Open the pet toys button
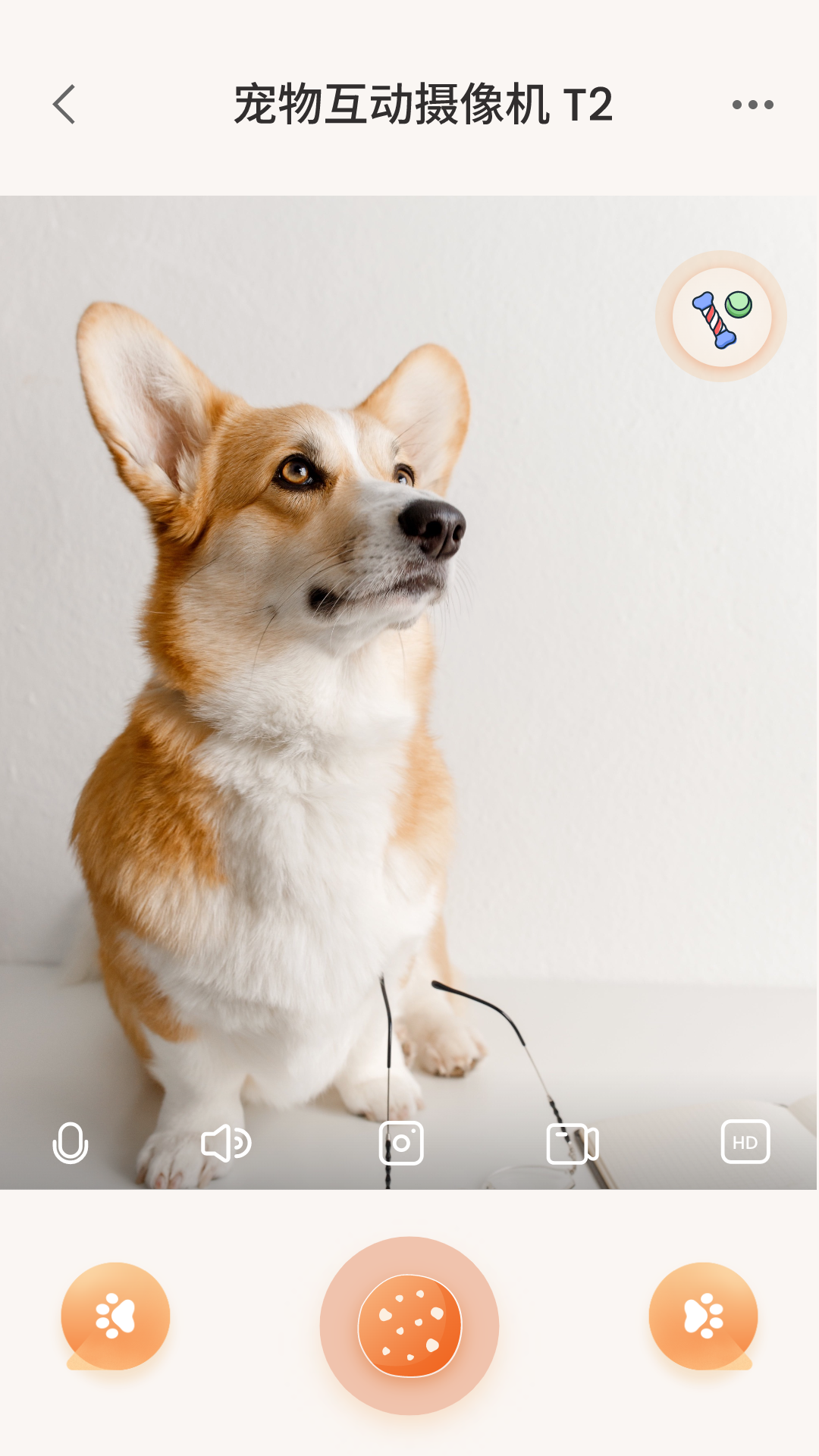This screenshot has width=819, height=1456. 721,317
